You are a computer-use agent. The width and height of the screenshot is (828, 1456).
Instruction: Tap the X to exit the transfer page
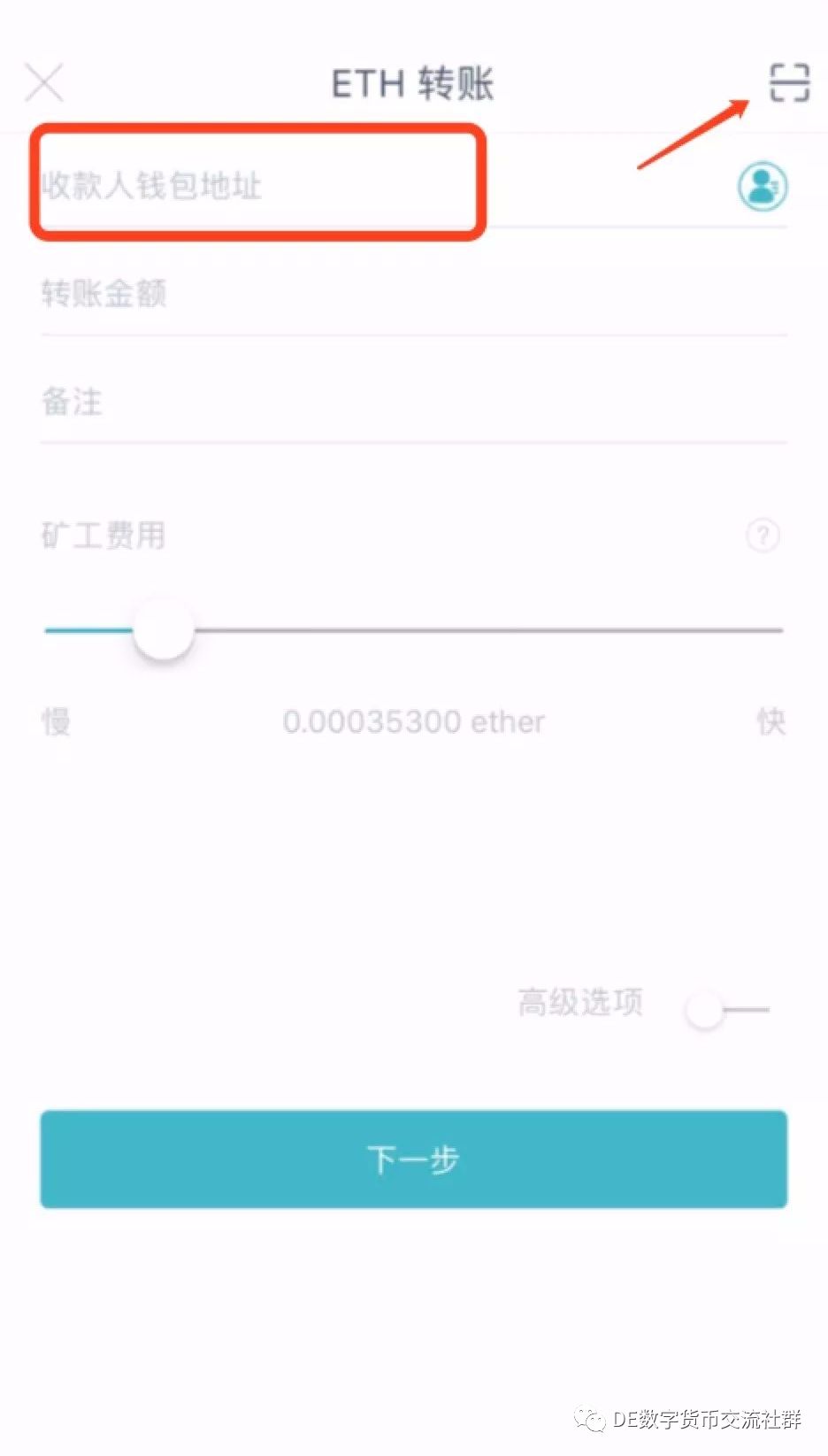[x=44, y=81]
